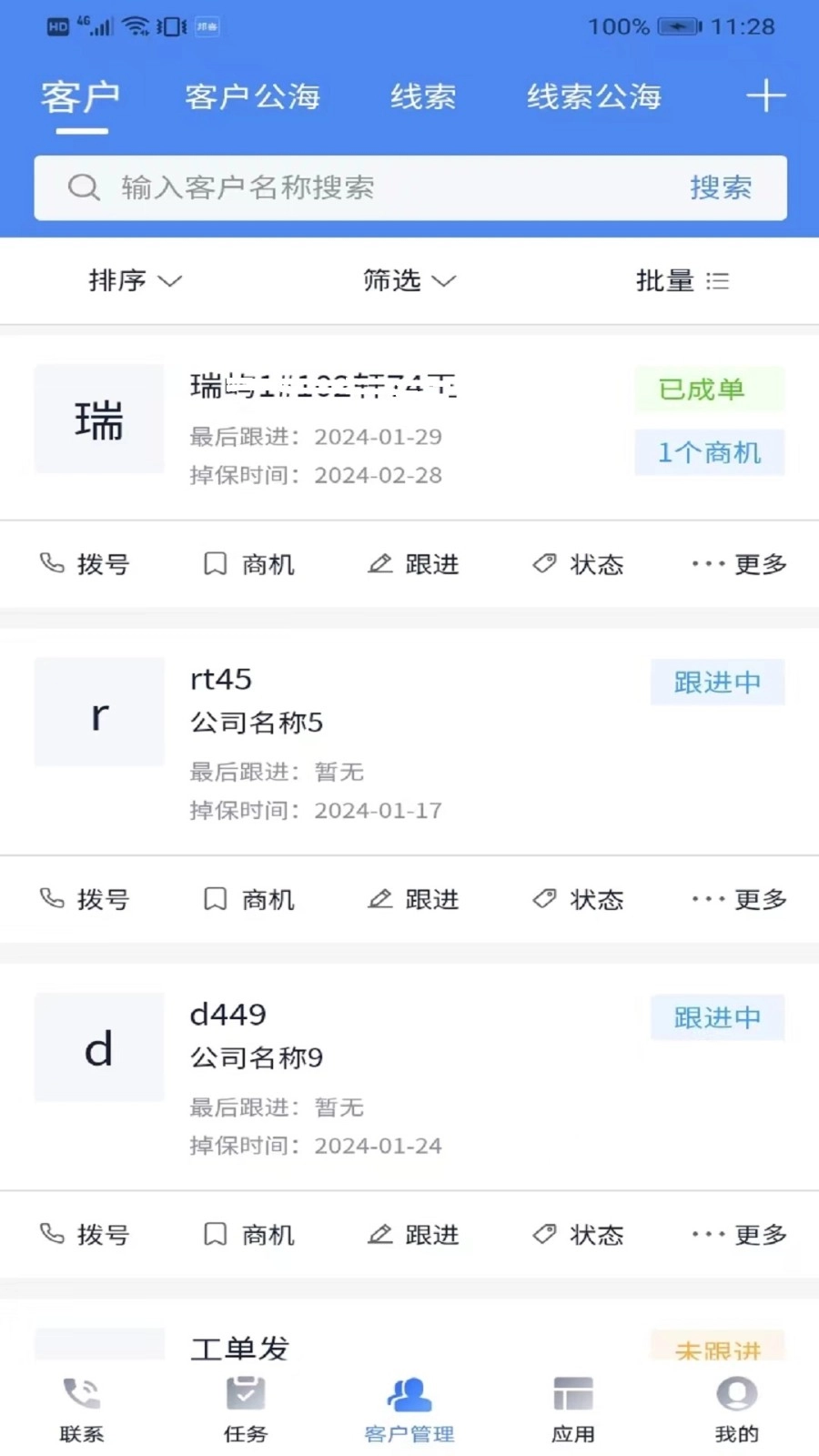Switch to the 线索 tab

(423, 96)
